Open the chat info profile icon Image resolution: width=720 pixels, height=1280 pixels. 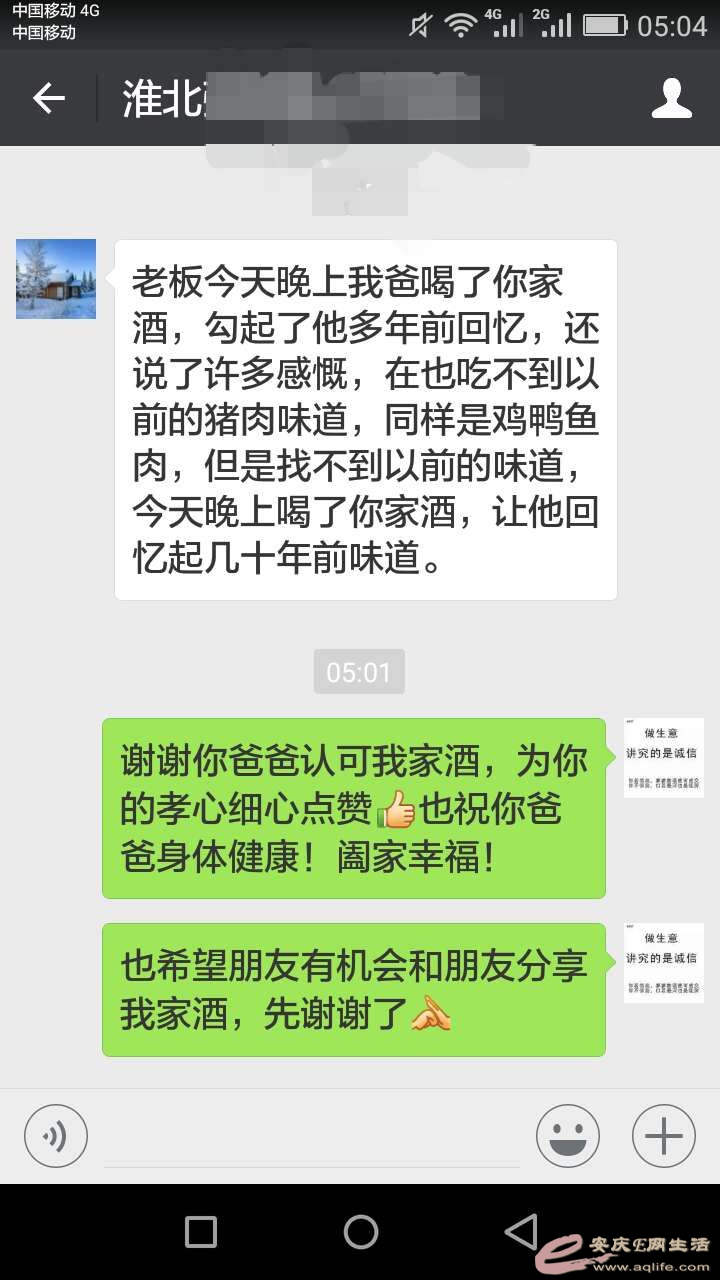click(x=672, y=98)
